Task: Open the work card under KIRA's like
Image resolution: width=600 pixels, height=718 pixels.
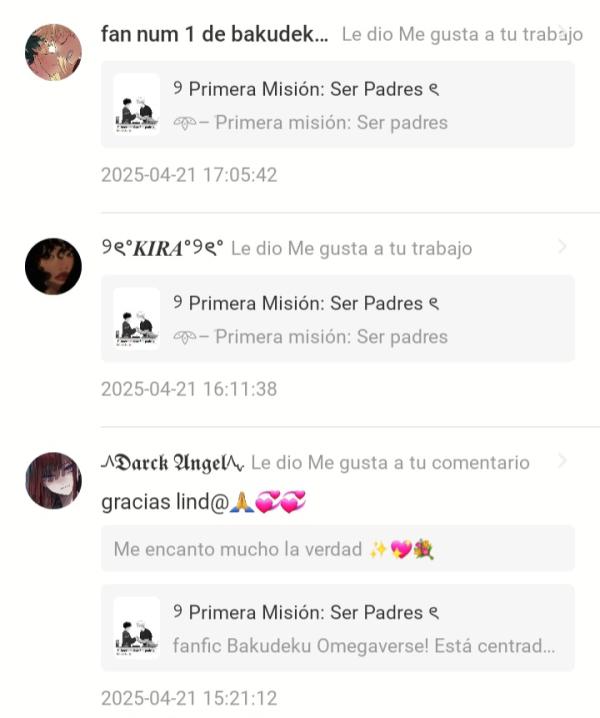Action: pyautogui.click(x=337, y=319)
